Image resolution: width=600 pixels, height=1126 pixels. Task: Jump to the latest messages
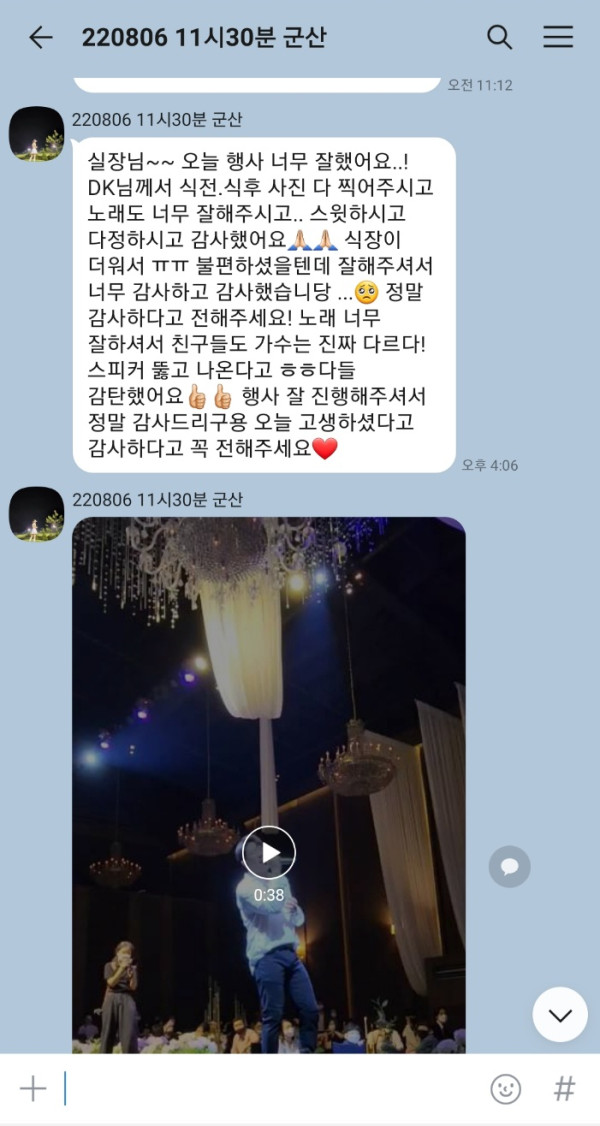click(560, 1014)
